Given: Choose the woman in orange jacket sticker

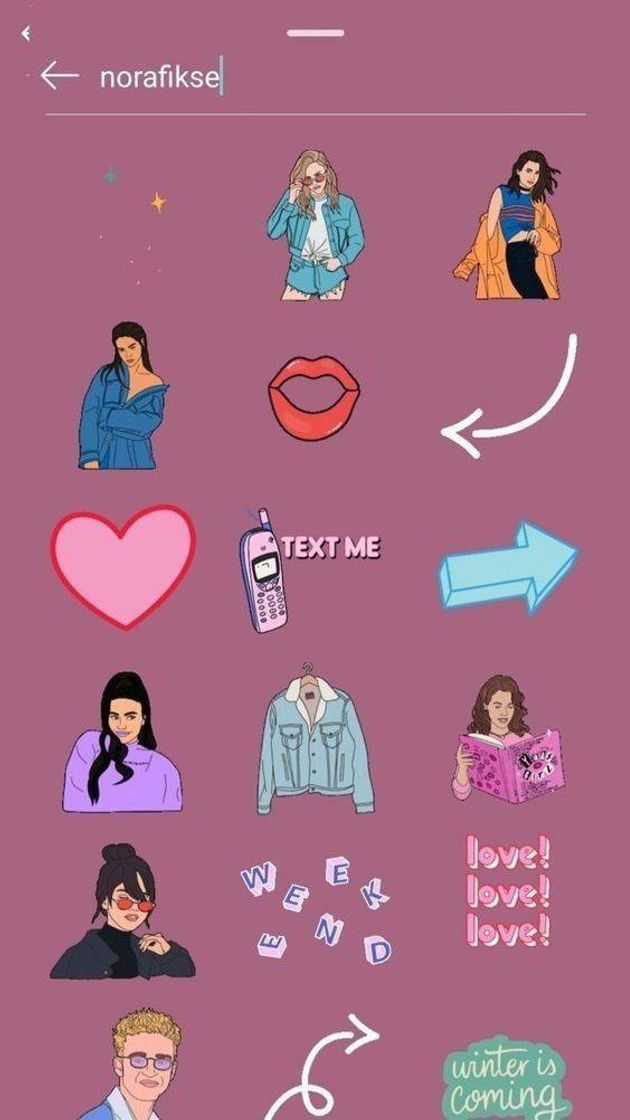Looking at the screenshot, I should 507,226.
